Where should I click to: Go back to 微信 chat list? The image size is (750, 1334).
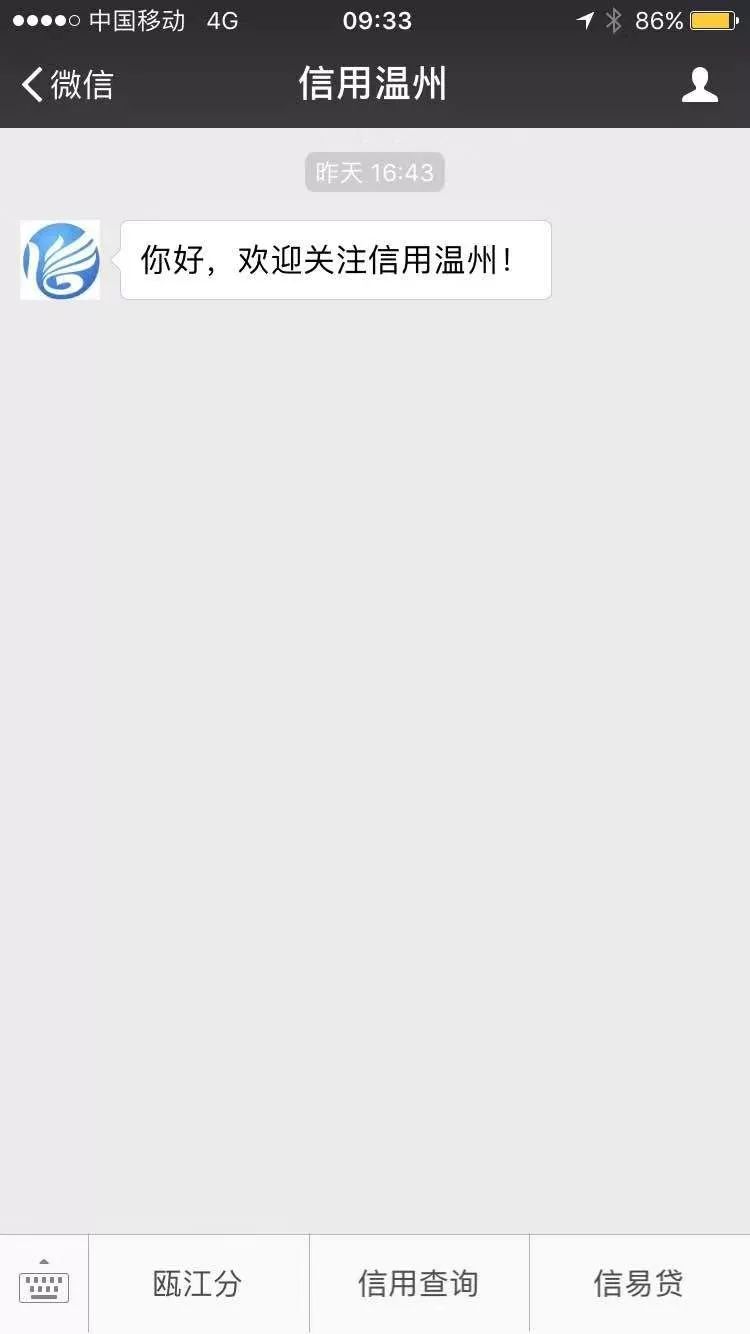(67, 85)
